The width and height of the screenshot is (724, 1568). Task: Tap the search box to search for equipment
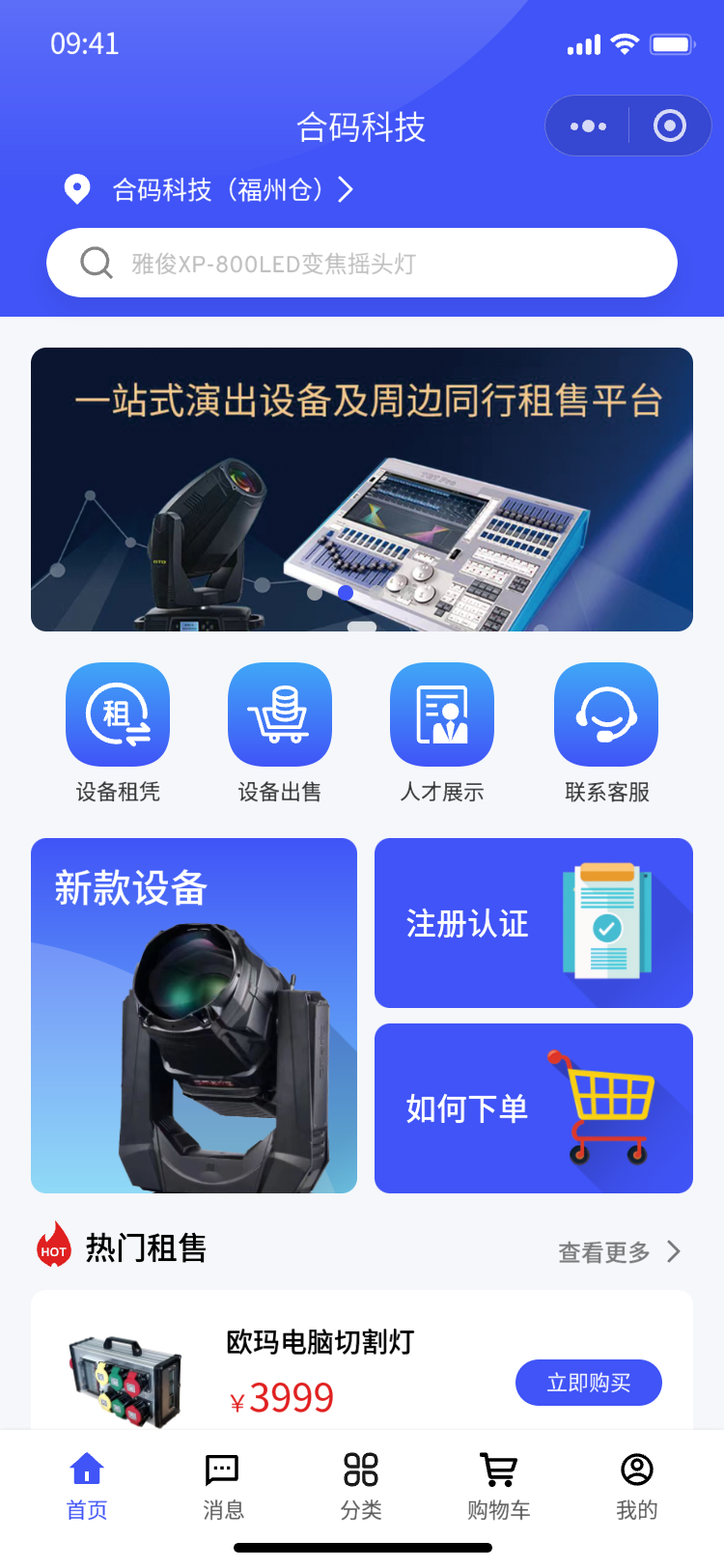[x=362, y=263]
